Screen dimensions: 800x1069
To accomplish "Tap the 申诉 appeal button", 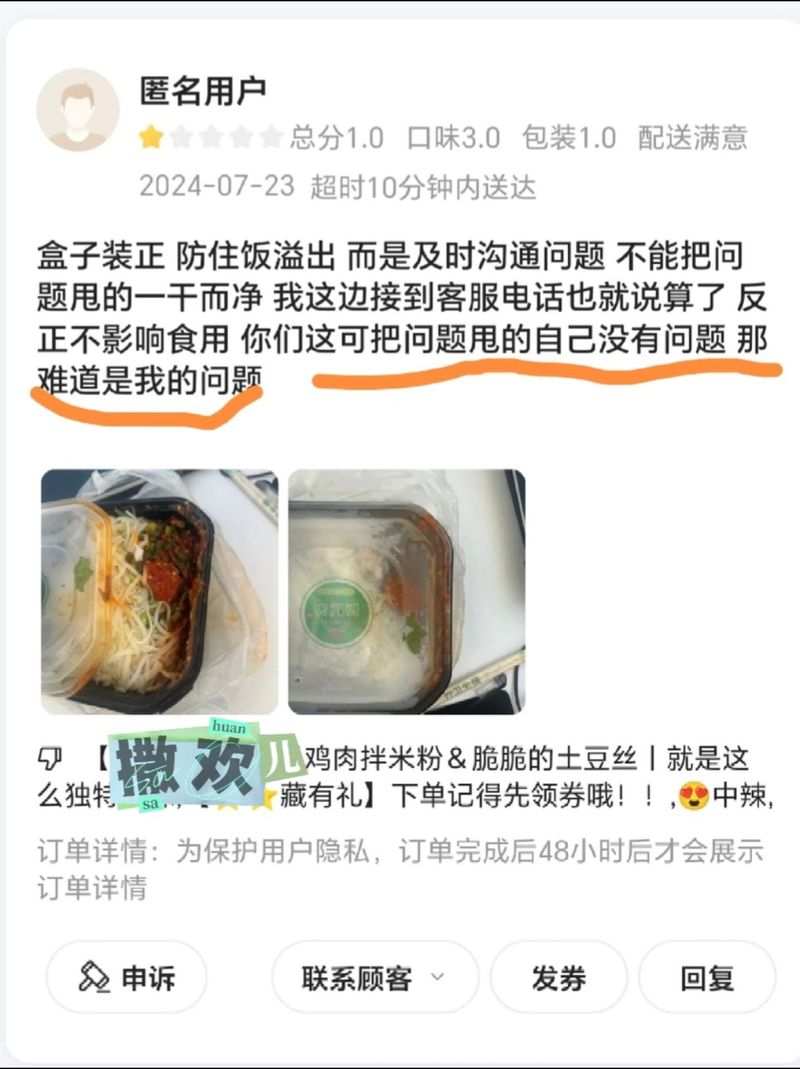I will pyautogui.click(x=126, y=978).
